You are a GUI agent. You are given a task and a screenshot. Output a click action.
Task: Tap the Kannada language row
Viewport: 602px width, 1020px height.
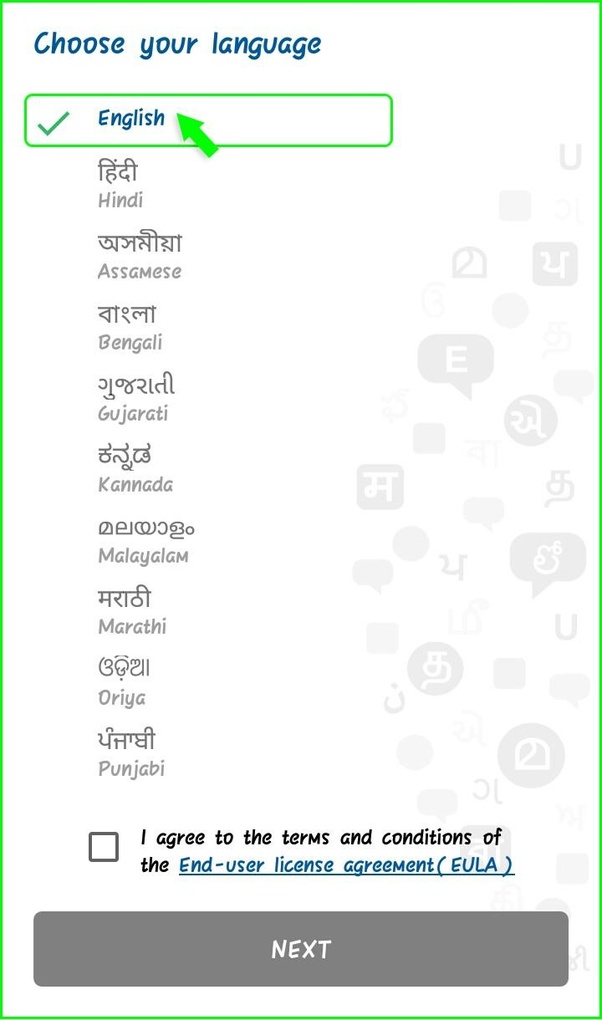tap(135, 469)
